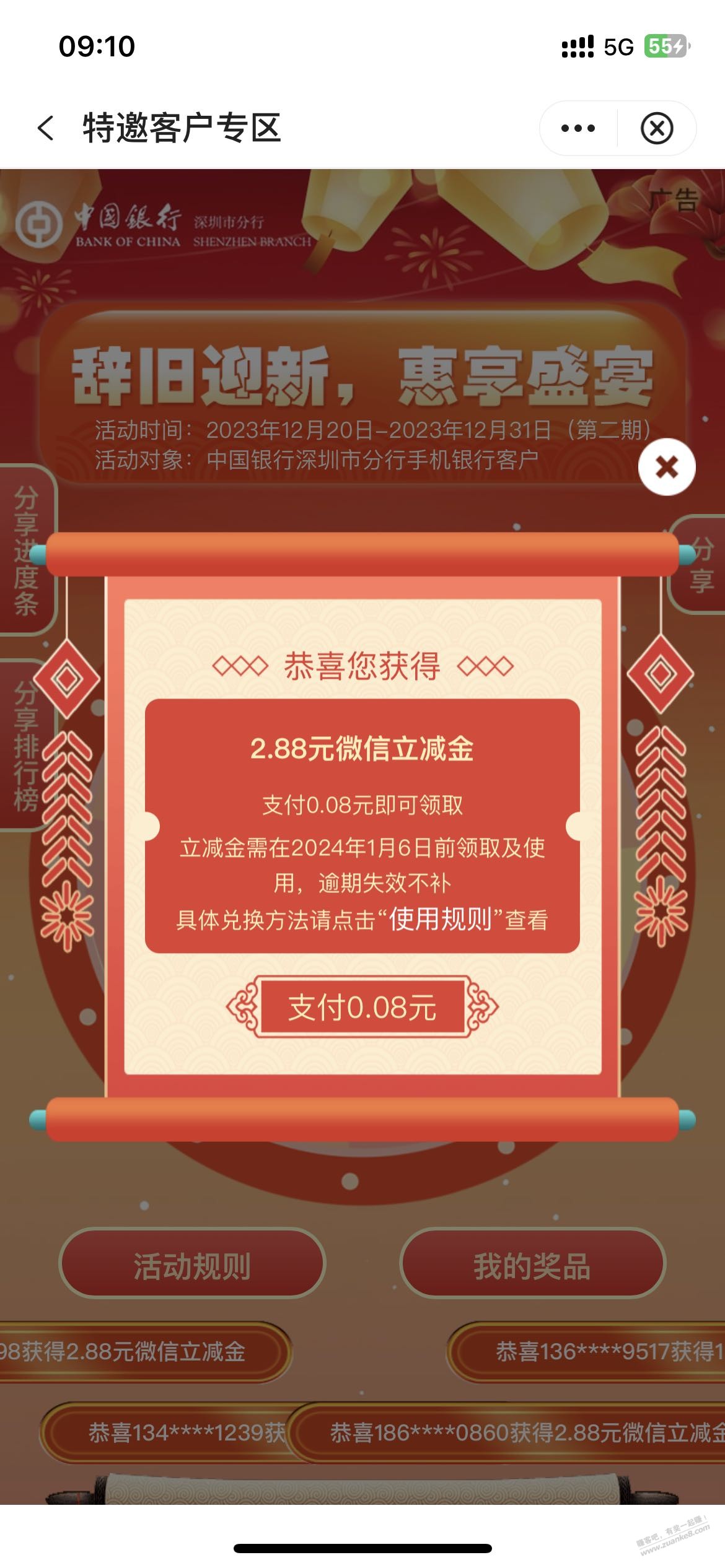Close the mini program with circled X
This screenshot has width=725, height=1568.
656,128
